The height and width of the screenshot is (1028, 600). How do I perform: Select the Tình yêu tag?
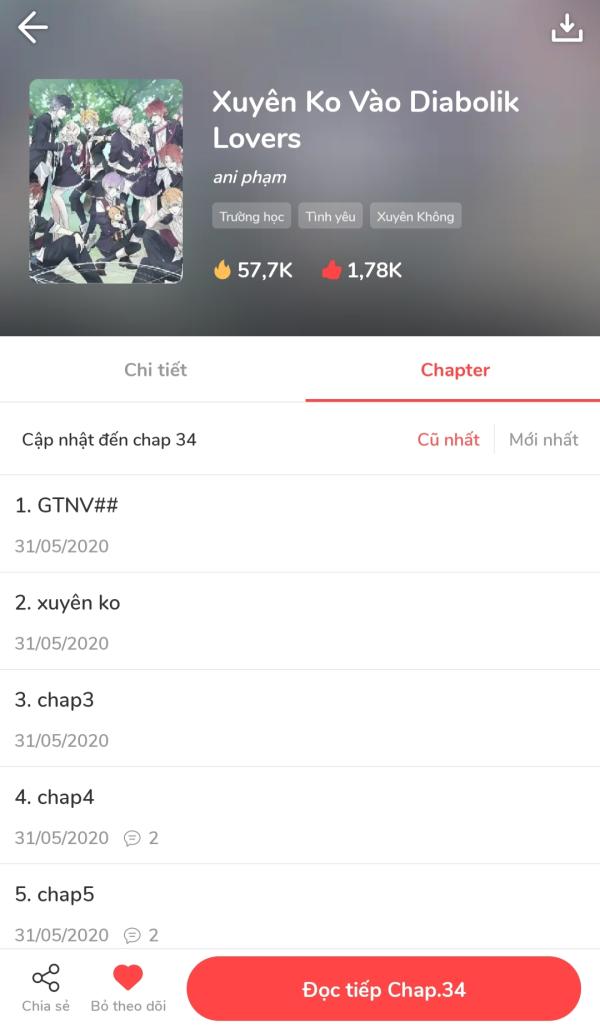coord(330,216)
